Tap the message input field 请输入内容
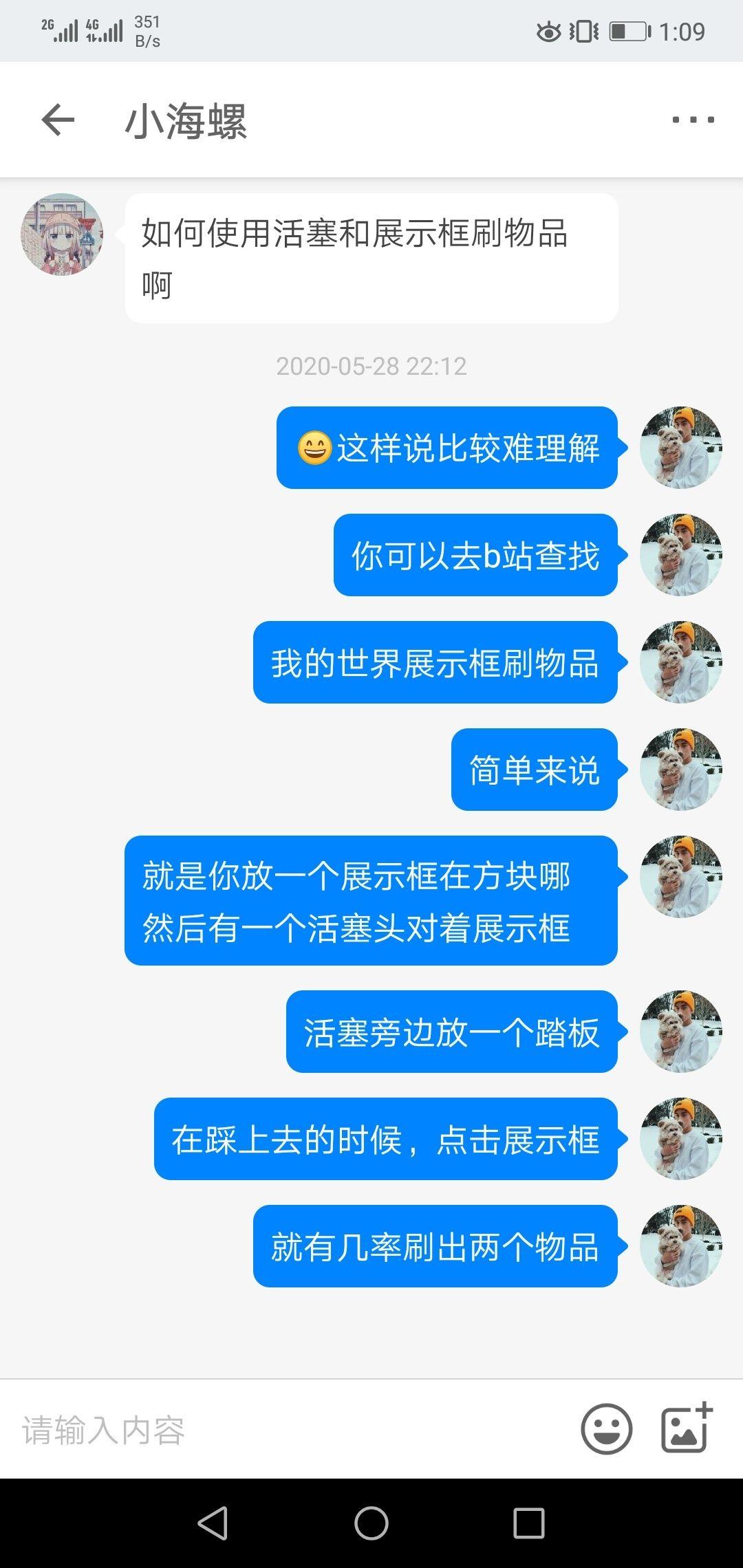This screenshot has height=1568, width=743. point(289,1430)
